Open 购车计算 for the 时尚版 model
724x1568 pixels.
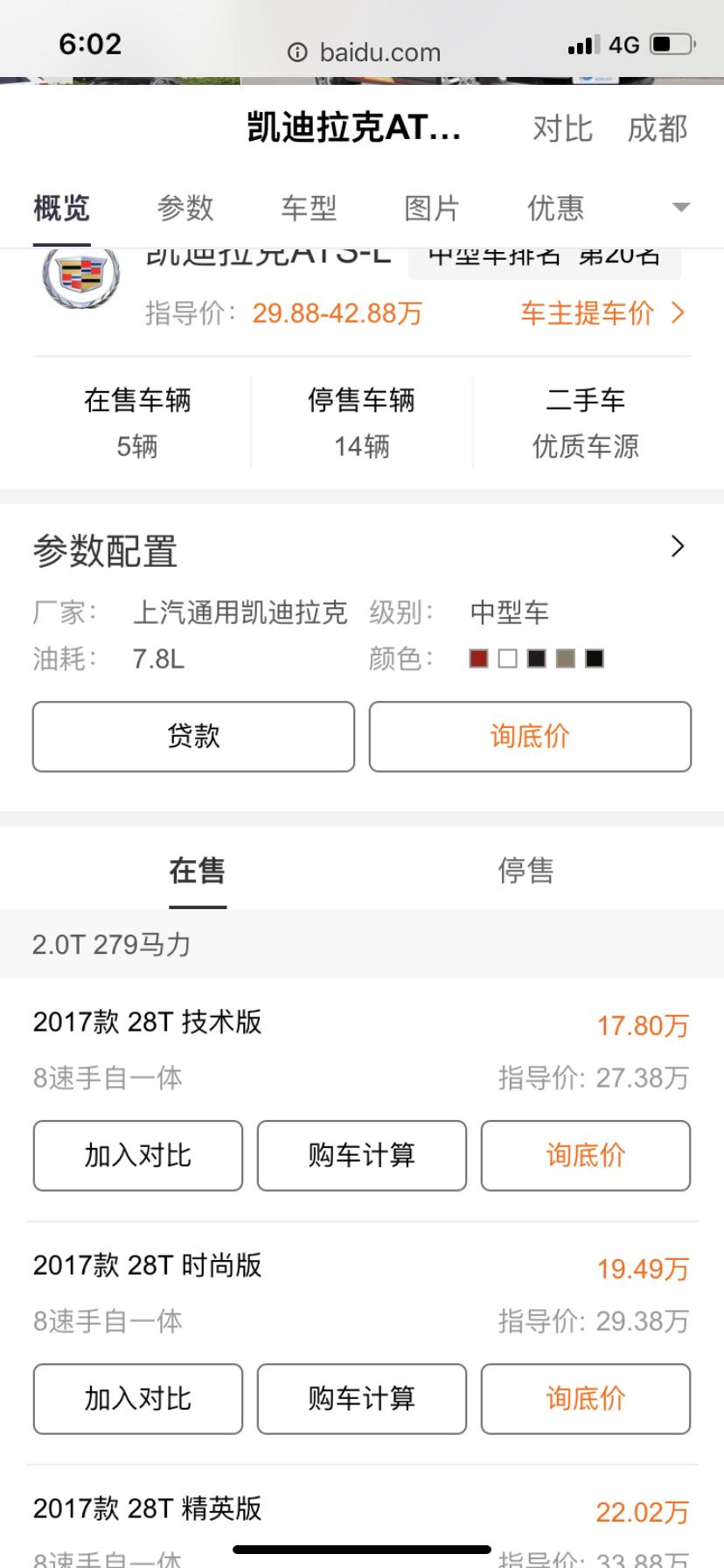(361, 1398)
